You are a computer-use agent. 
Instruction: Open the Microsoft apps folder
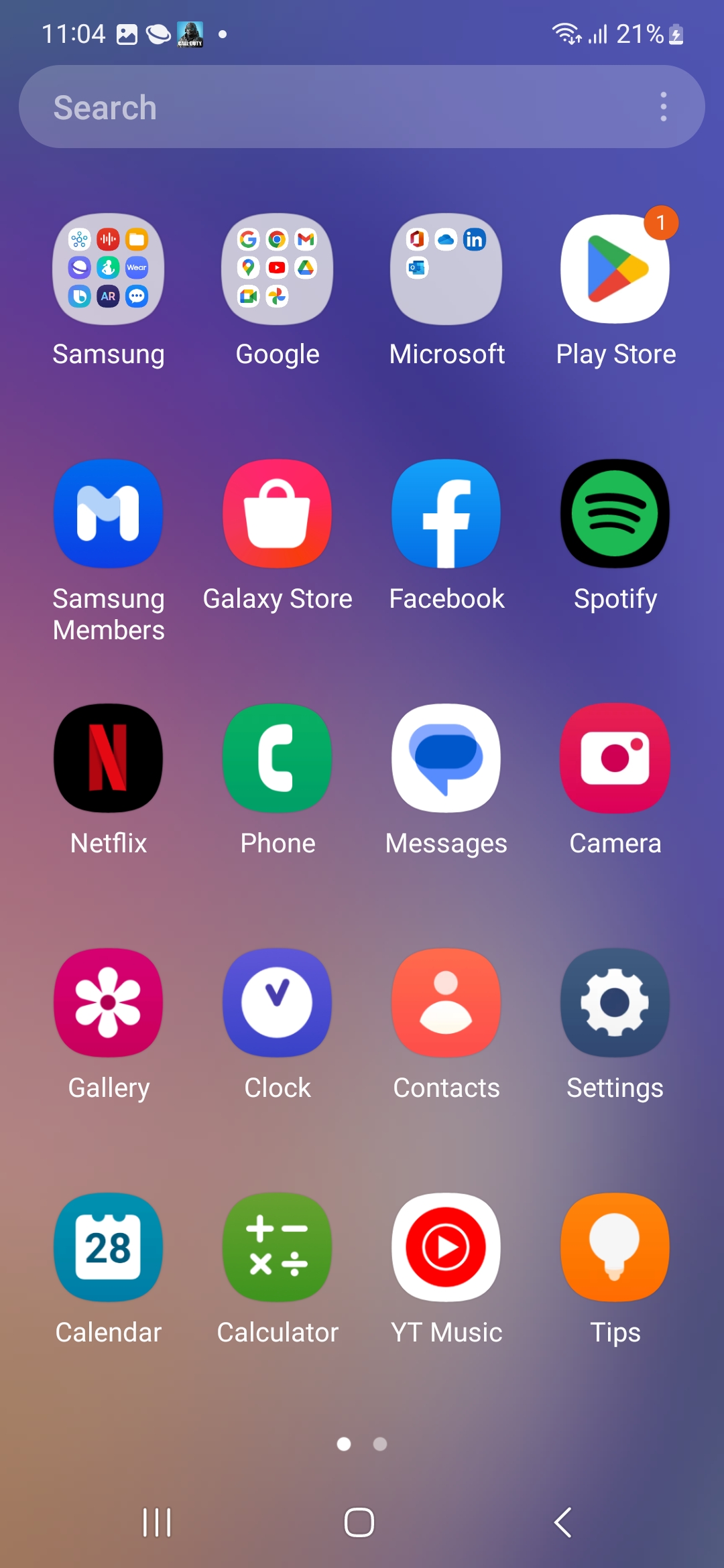446,269
